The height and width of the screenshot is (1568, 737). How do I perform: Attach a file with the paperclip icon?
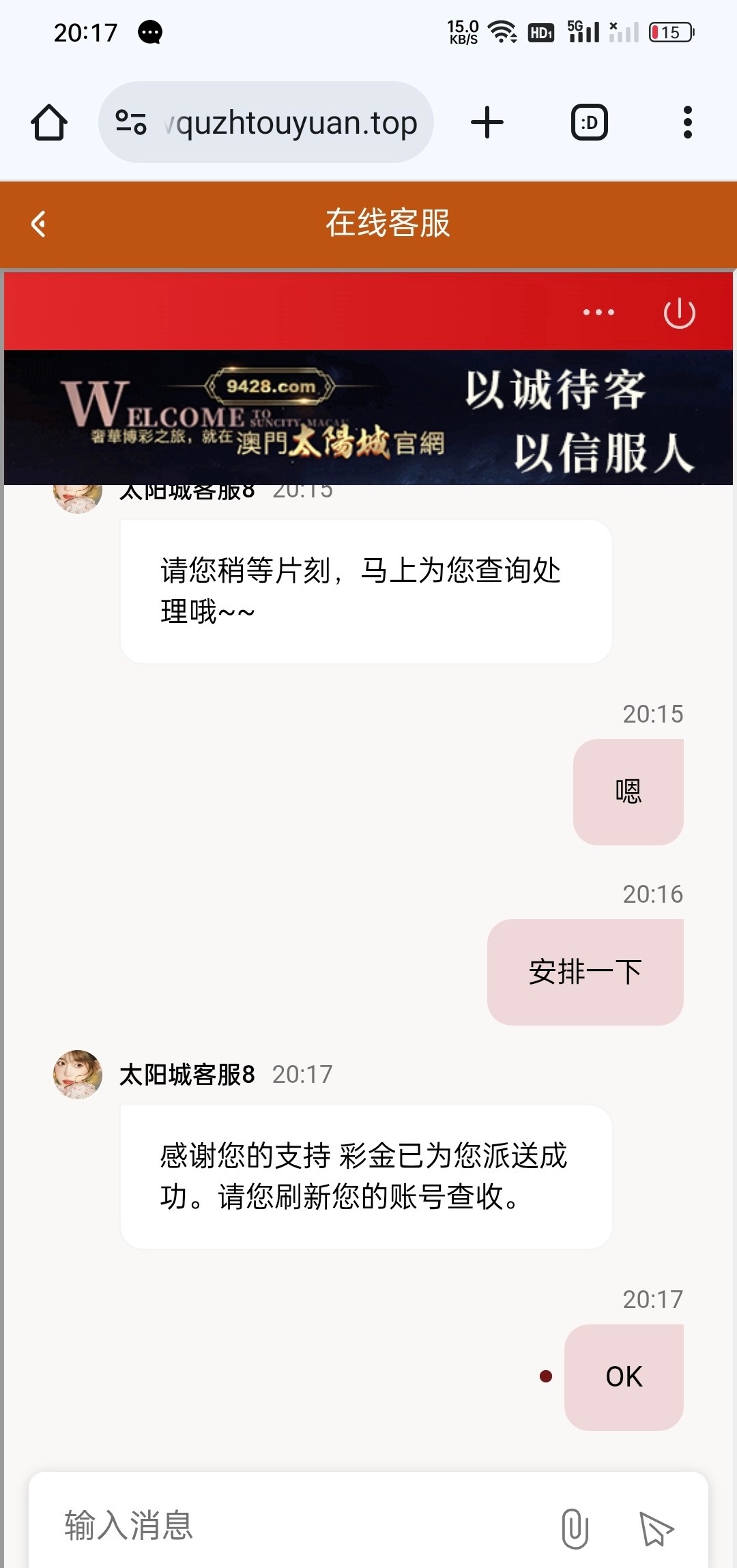[575, 1528]
